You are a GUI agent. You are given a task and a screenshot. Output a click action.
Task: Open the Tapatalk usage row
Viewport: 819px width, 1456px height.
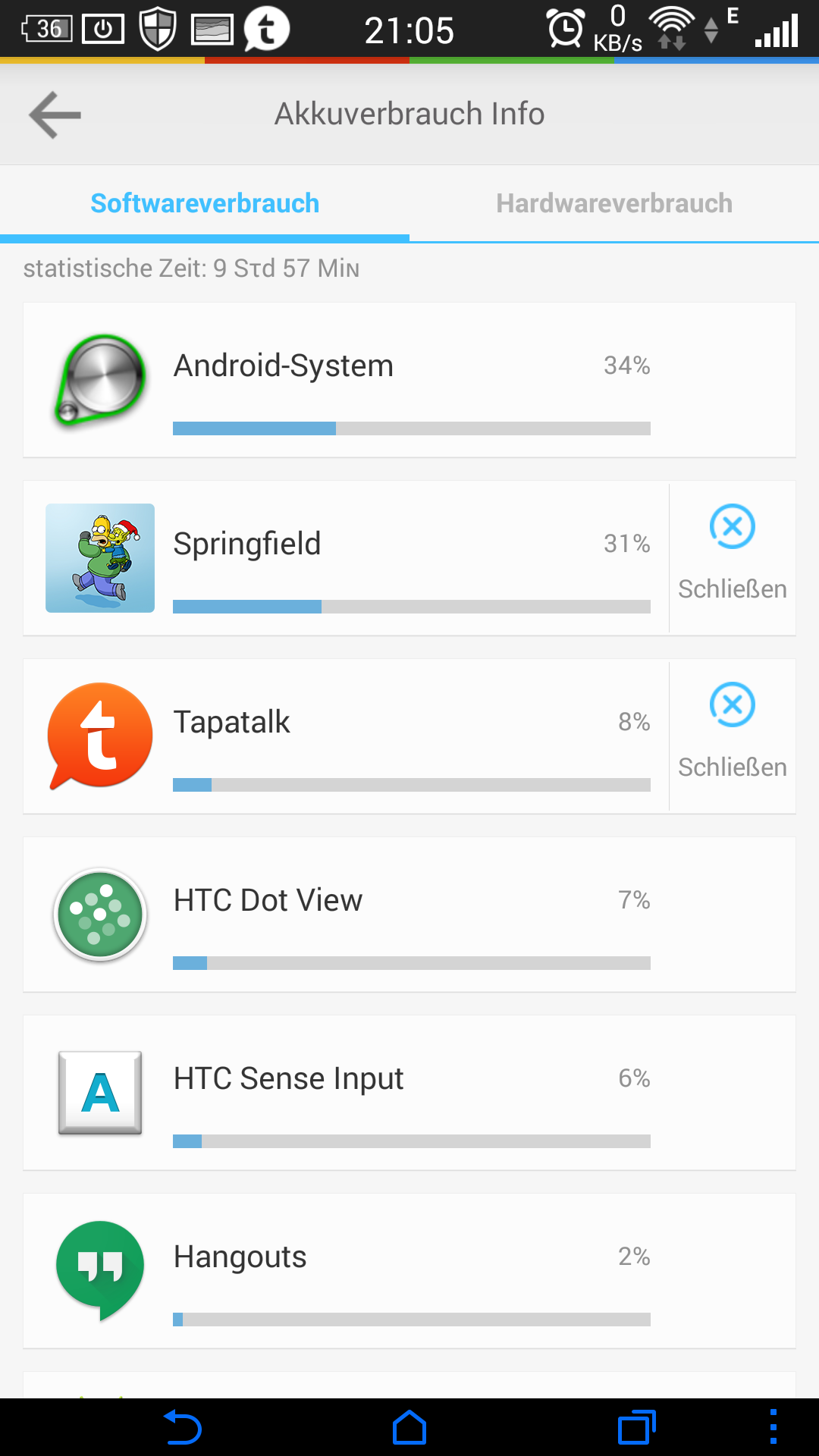click(347, 736)
